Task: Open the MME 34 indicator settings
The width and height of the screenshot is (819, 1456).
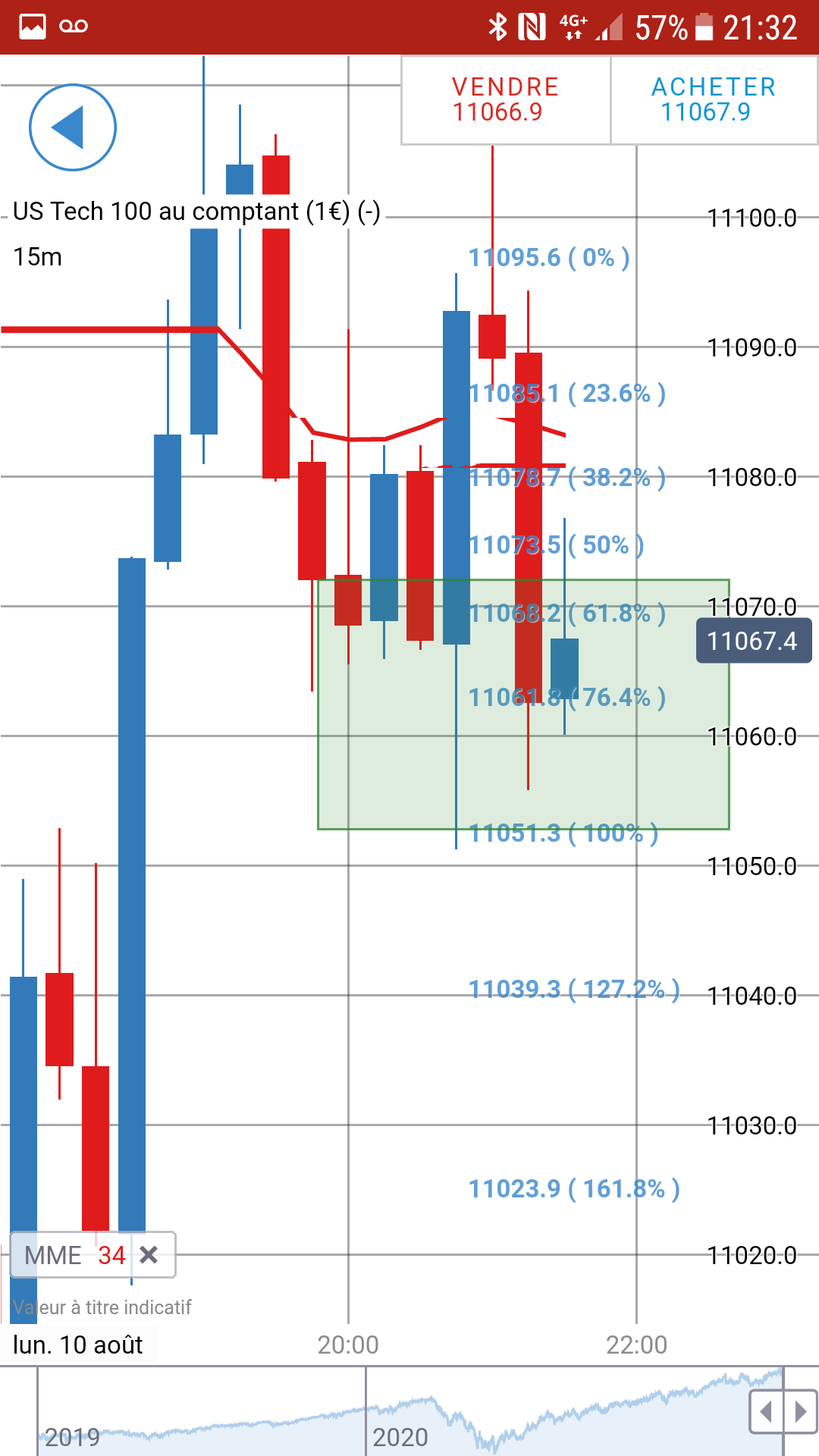Action: point(74,1255)
